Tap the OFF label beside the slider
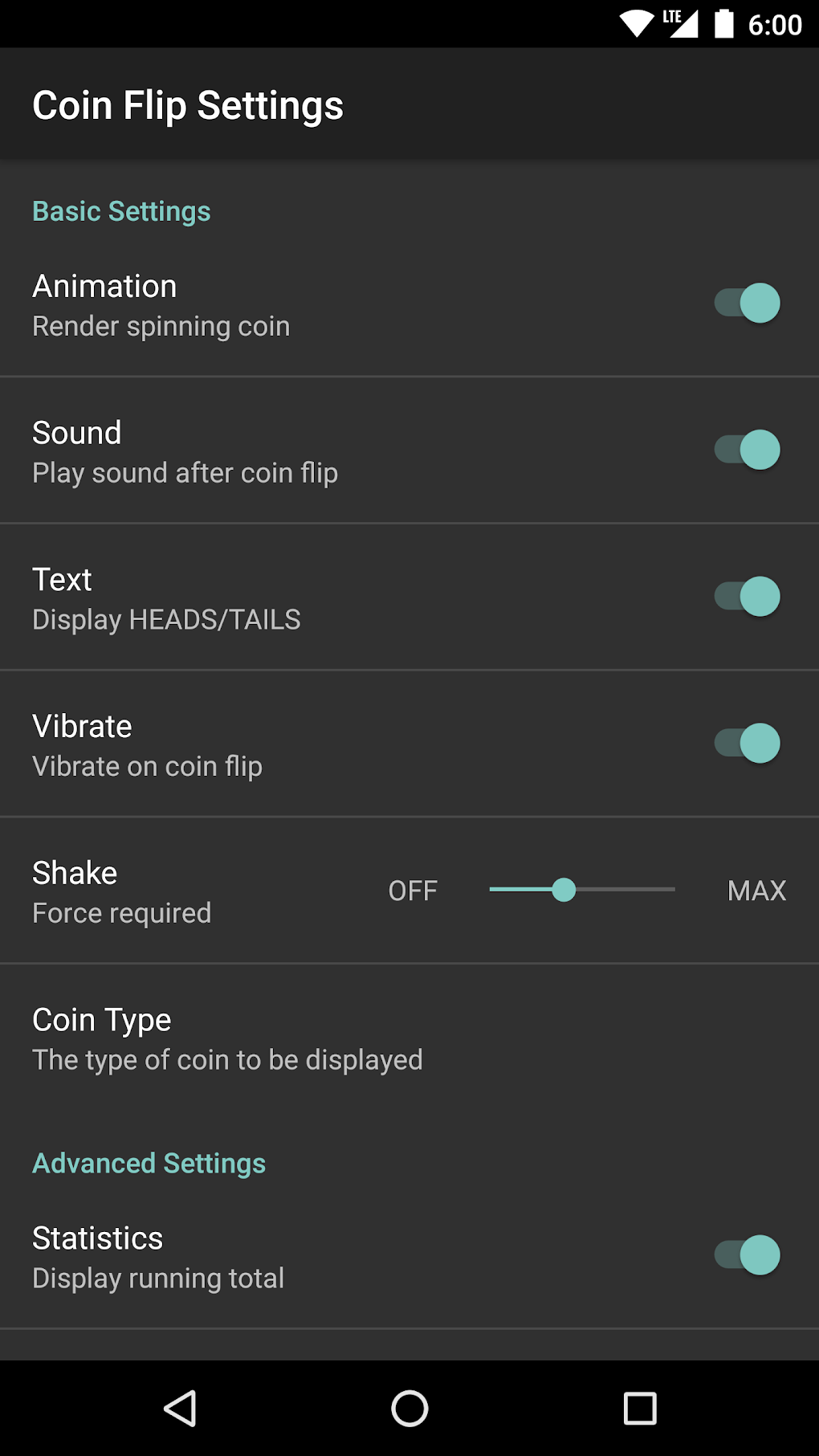The image size is (819, 1456). (x=412, y=890)
